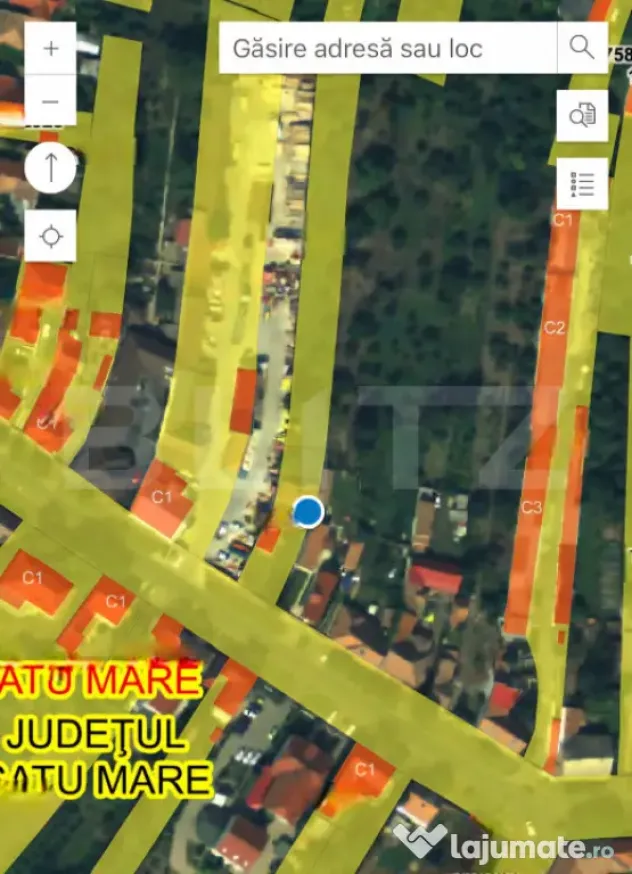Reset map orientation with the north arrow
This screenshot has width=632, height=874.
point(51,169)
